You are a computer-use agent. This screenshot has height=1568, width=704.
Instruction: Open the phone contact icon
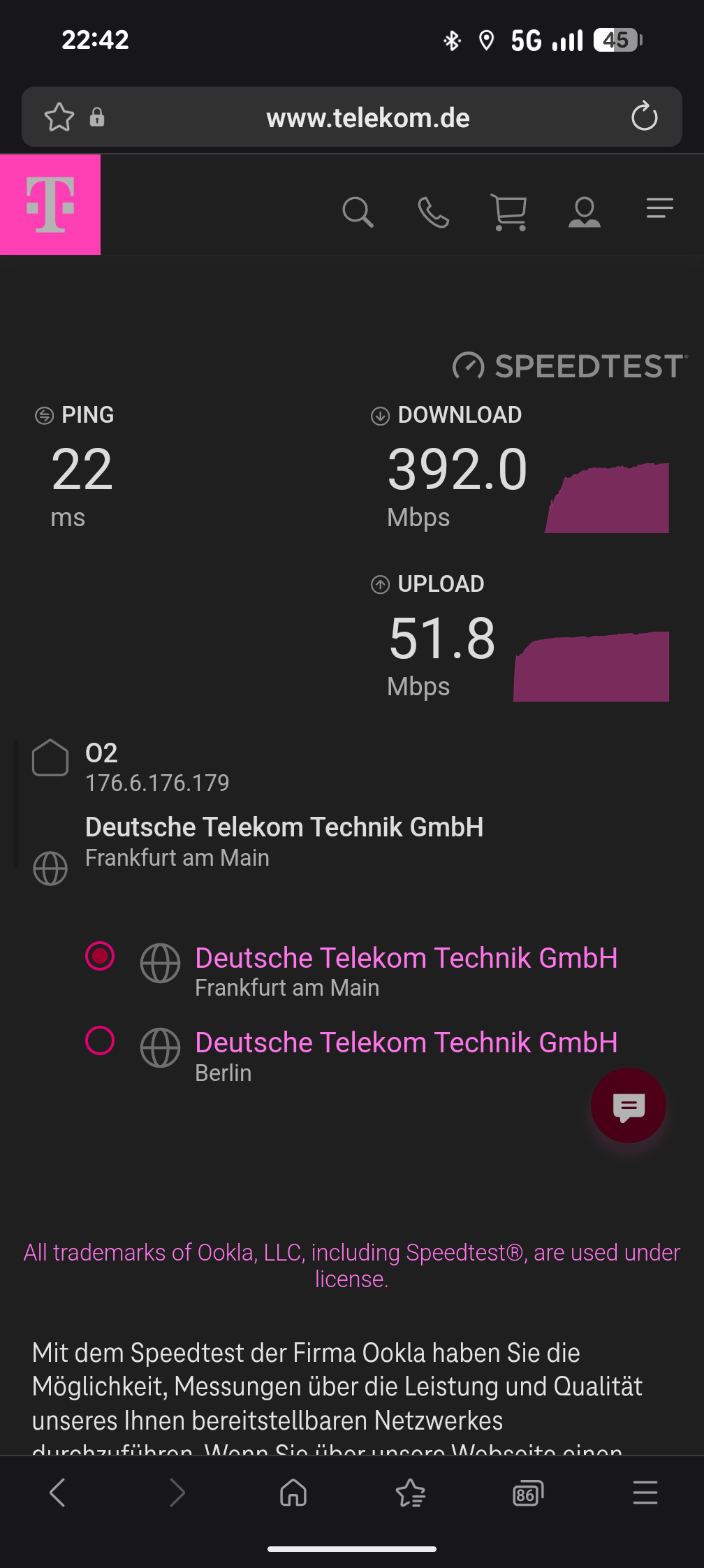click(433, 212)
